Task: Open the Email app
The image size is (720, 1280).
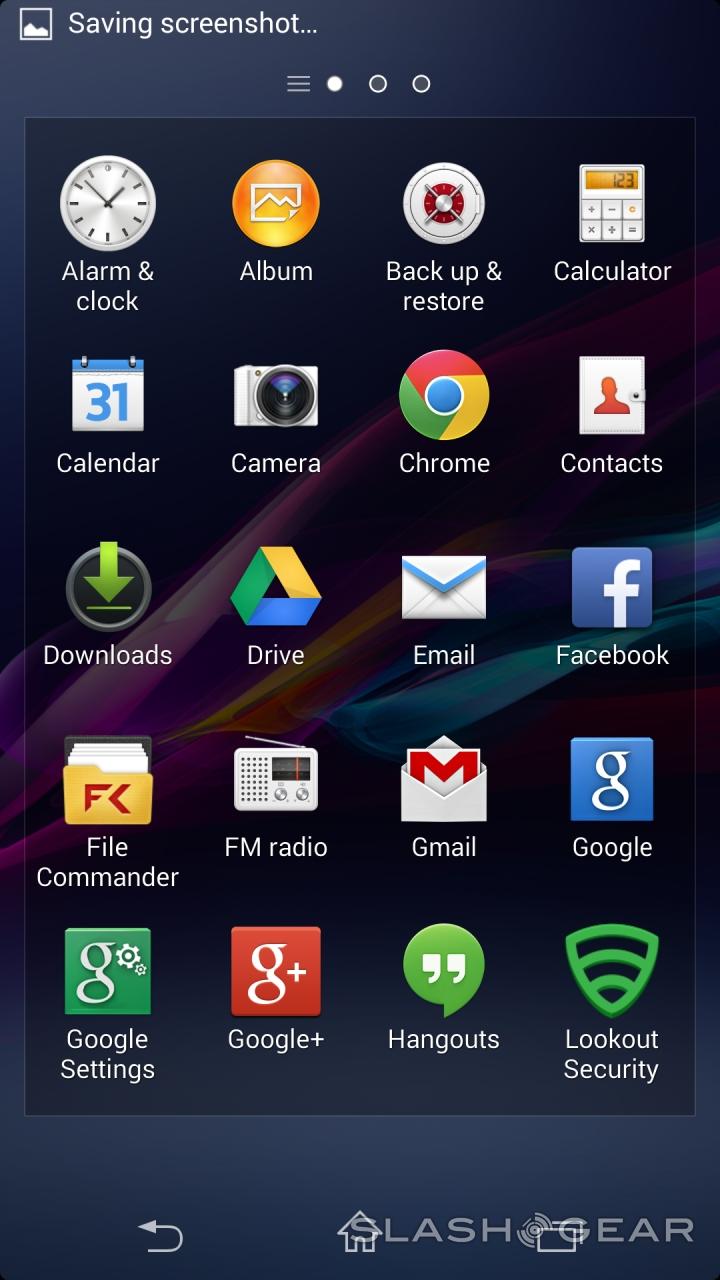Action: coord(444,587)
